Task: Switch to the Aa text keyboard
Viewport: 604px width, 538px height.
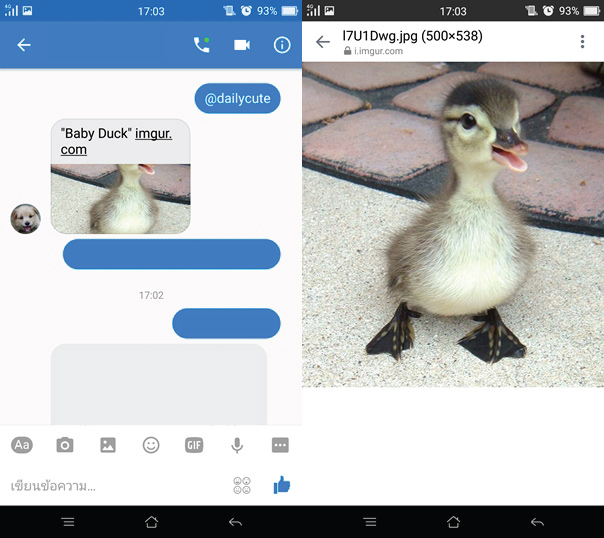Action: [x=22, y=445]
